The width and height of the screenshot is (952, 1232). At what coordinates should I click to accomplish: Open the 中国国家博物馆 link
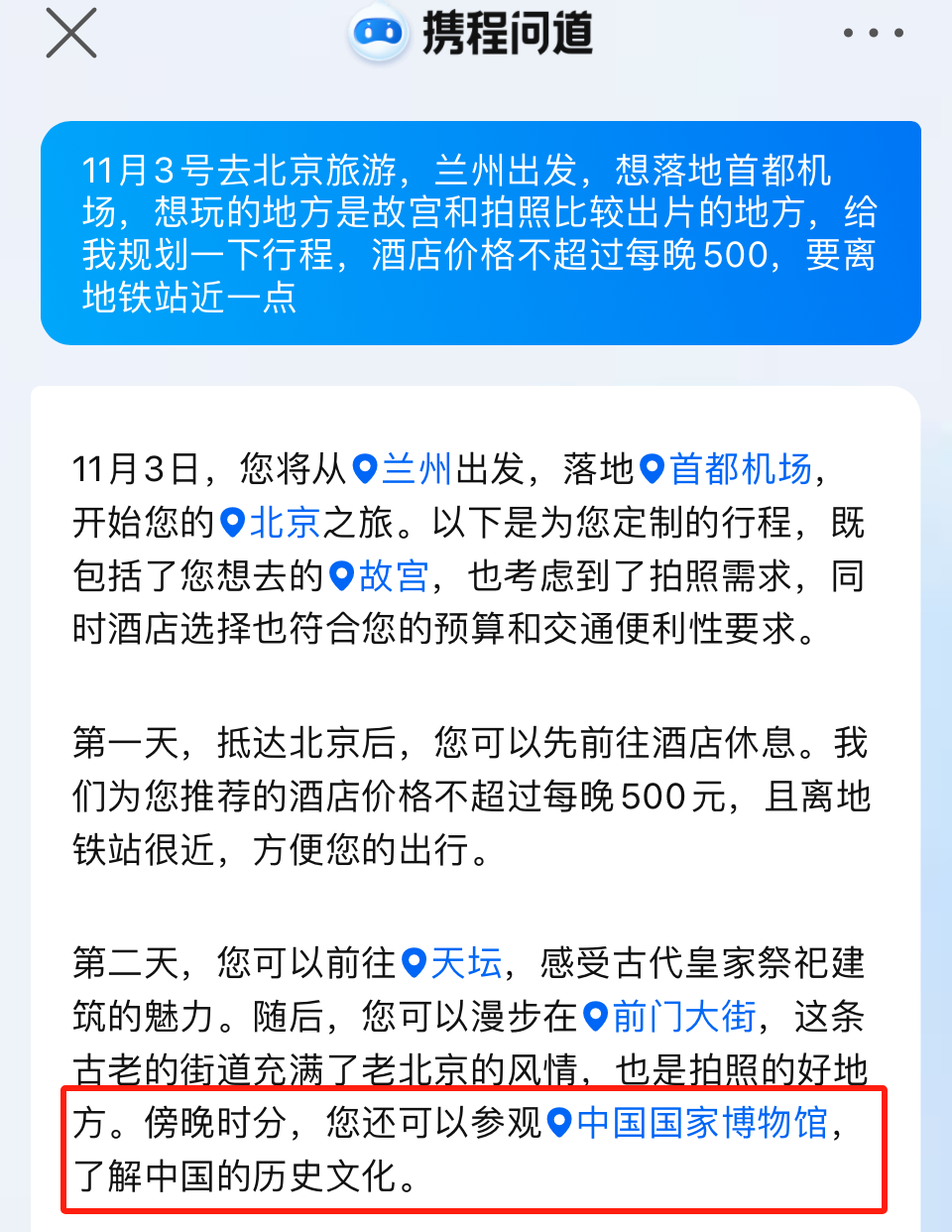690,1123
